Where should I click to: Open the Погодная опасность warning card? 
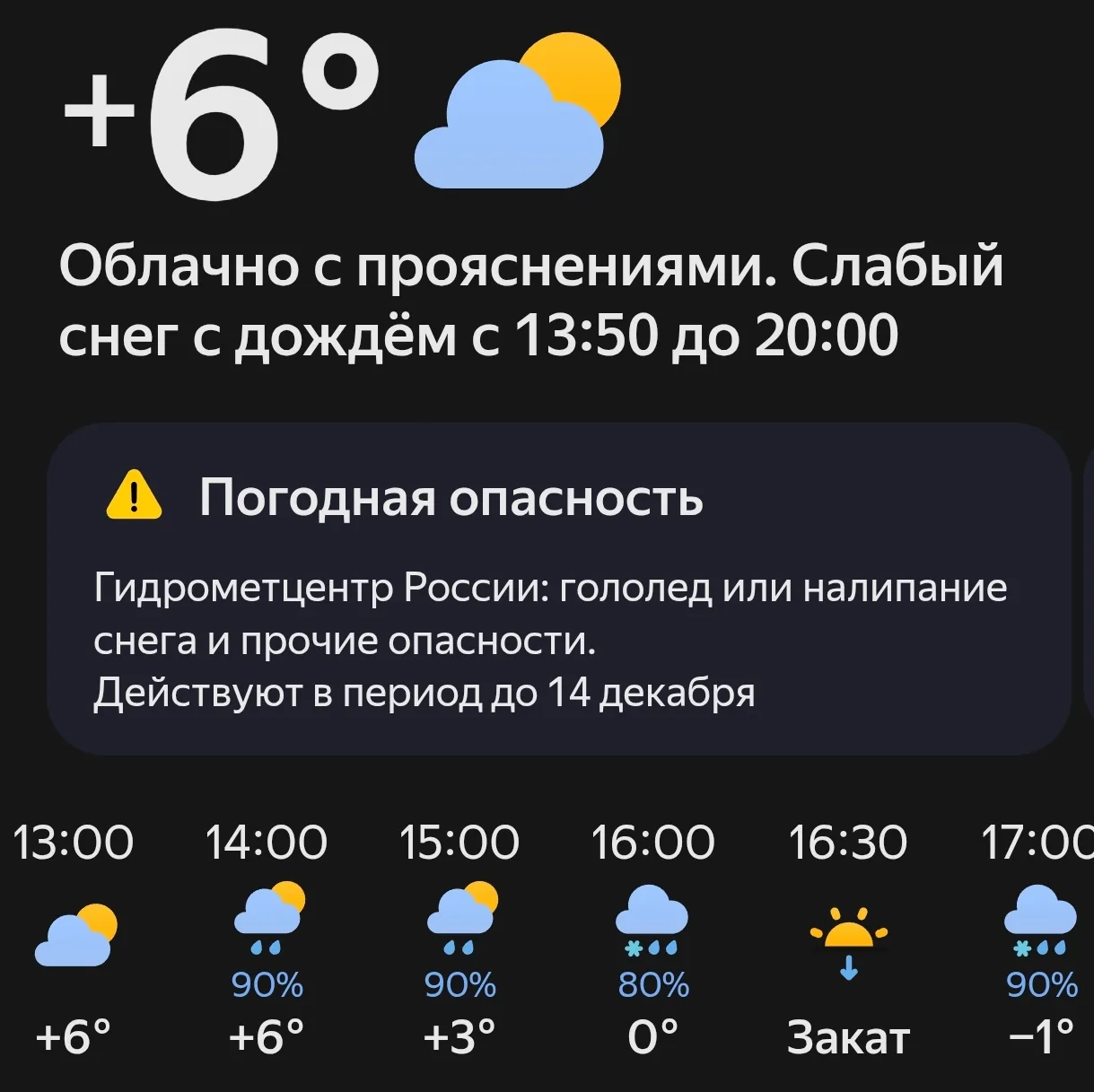tap(556, 590)
